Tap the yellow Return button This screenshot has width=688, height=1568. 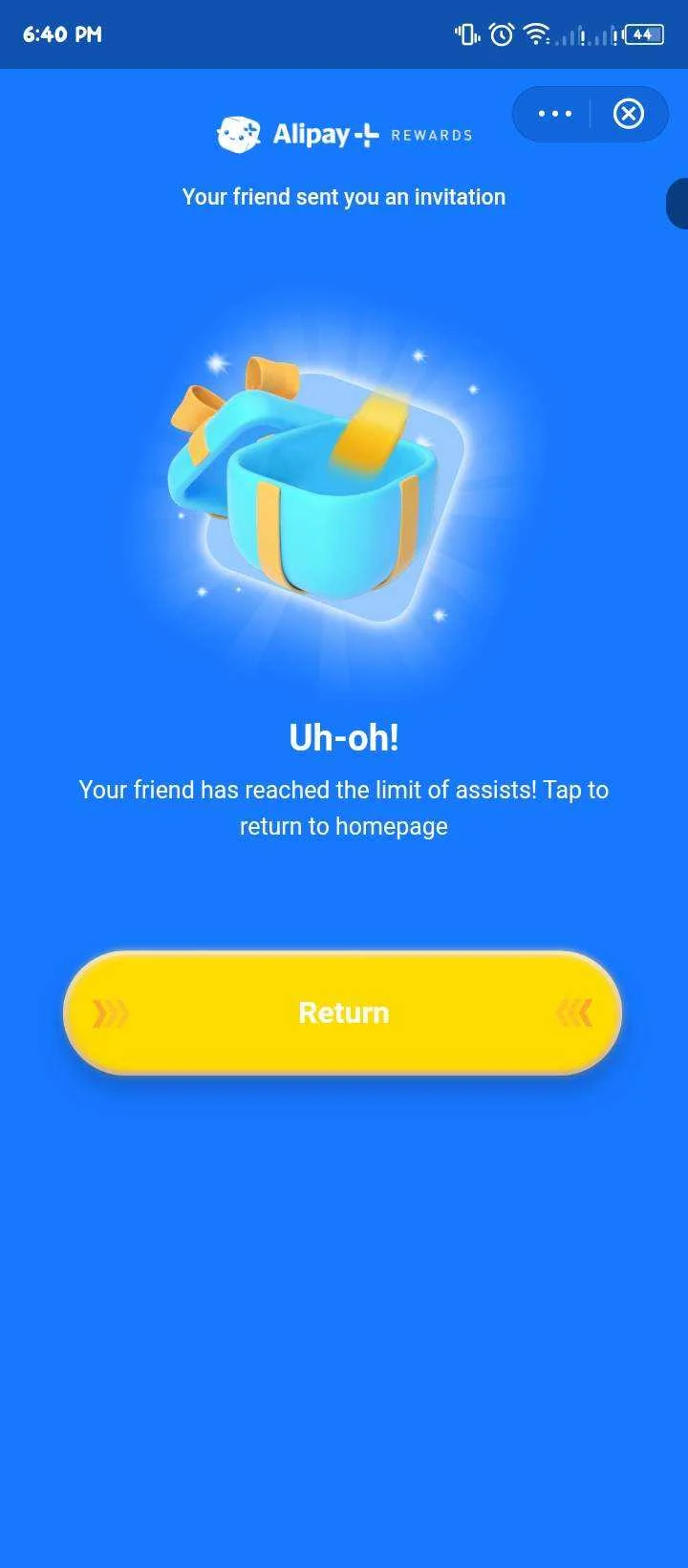pos(343,1013)
